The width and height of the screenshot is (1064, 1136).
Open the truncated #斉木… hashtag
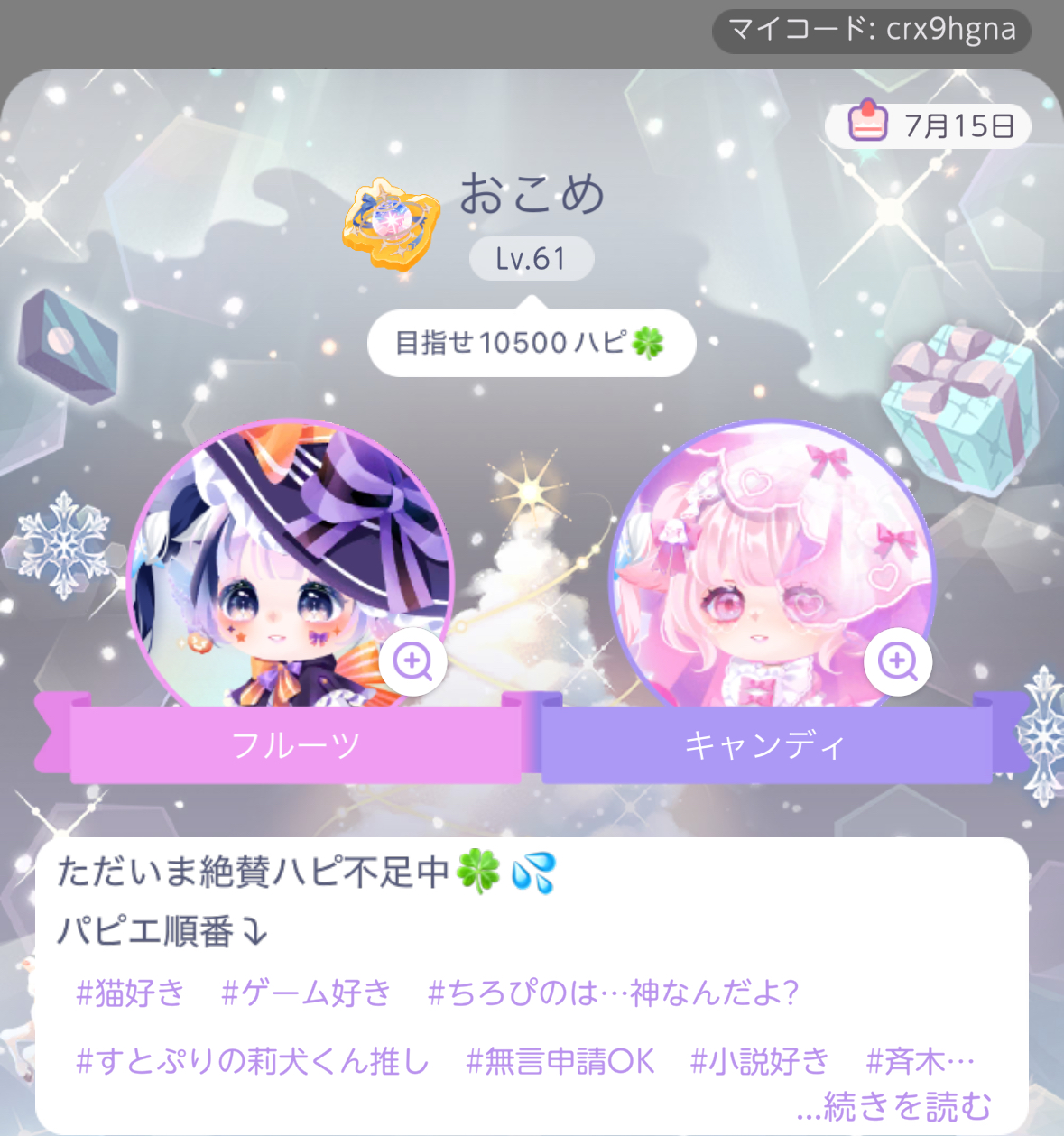point(920,1060)
